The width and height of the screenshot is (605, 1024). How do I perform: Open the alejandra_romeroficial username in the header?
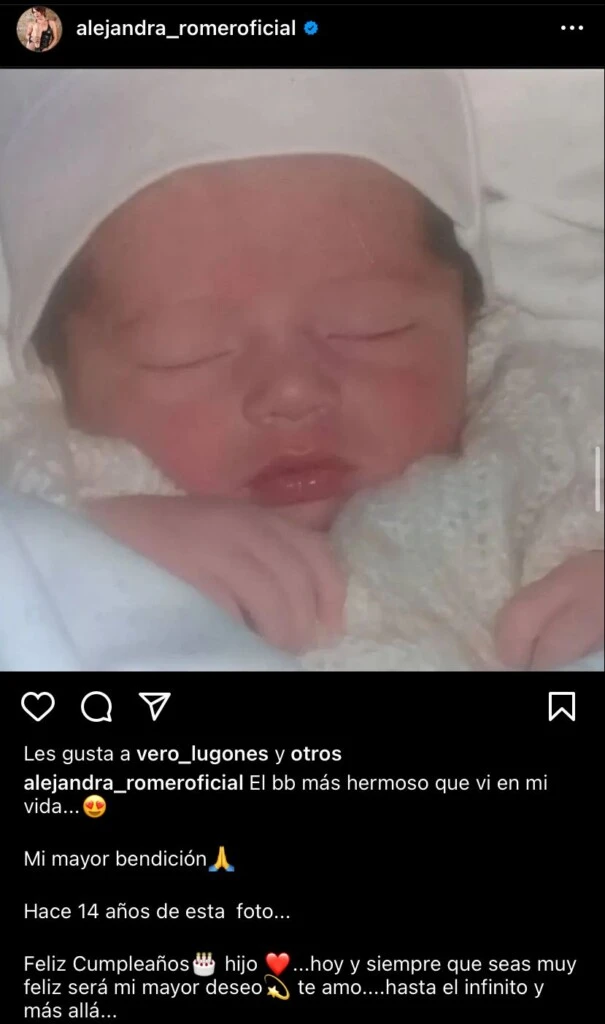pyautogui.click(x=186, y=29)
